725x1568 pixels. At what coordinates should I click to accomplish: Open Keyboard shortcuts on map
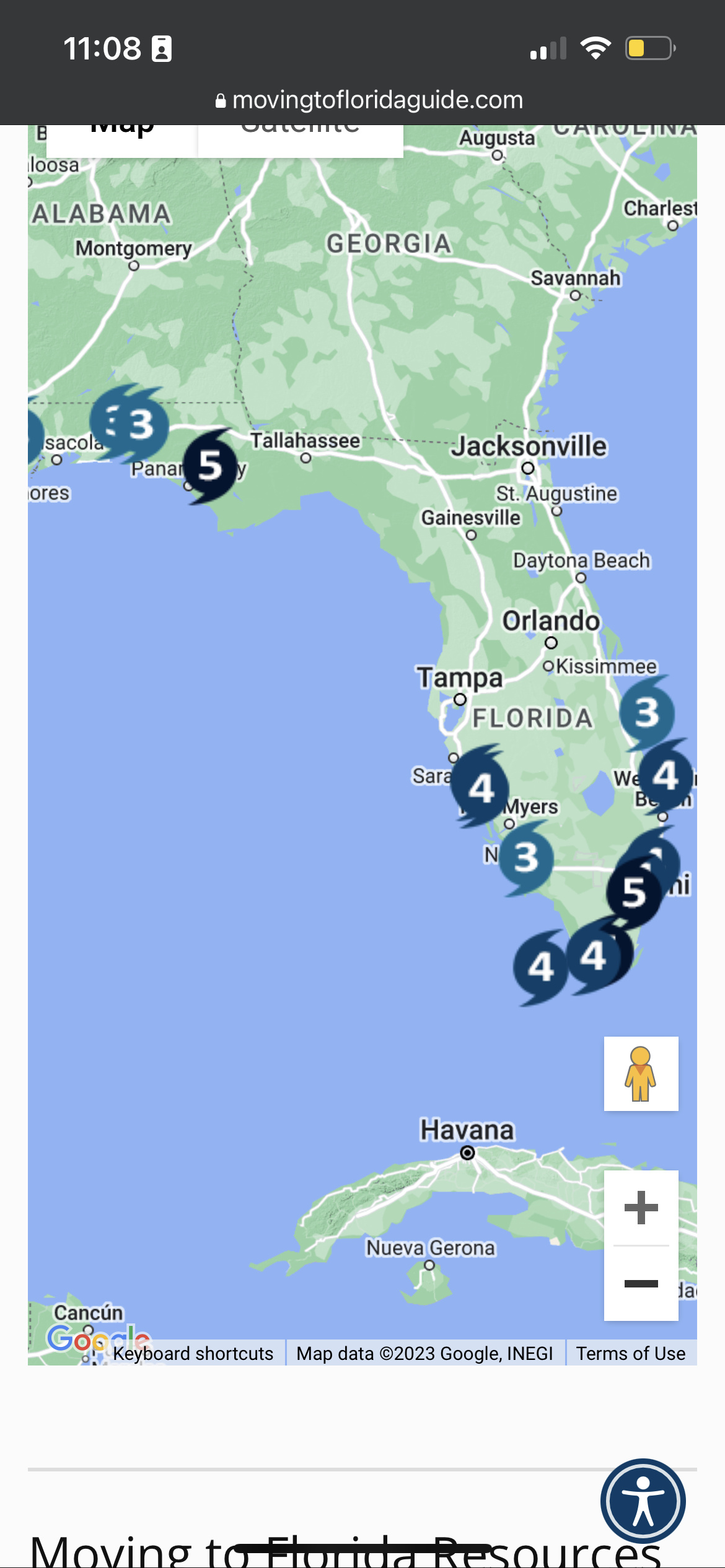(193, 1353)
